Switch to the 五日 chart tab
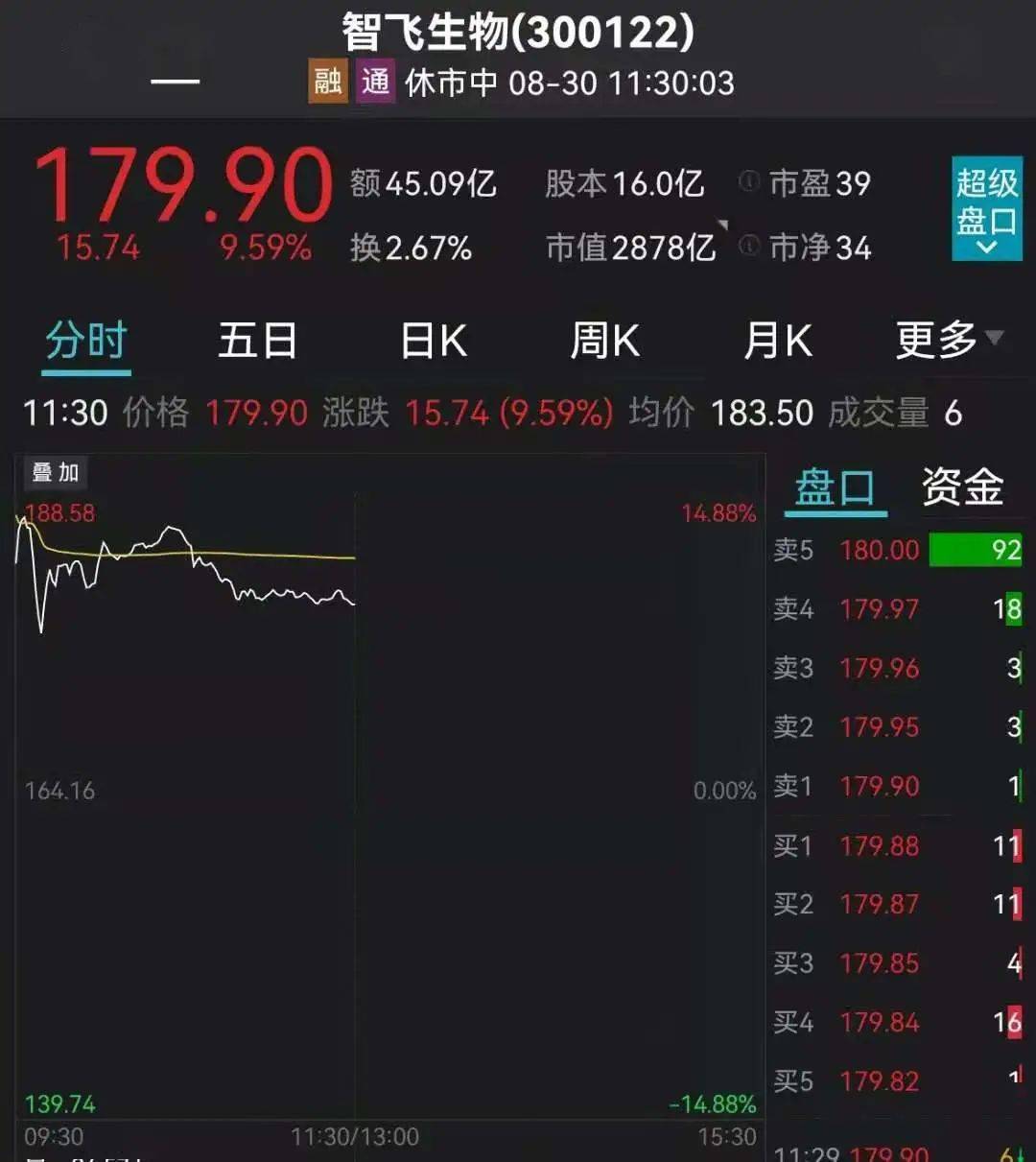Screen dimensions: 1036x1162 [257, 341]
